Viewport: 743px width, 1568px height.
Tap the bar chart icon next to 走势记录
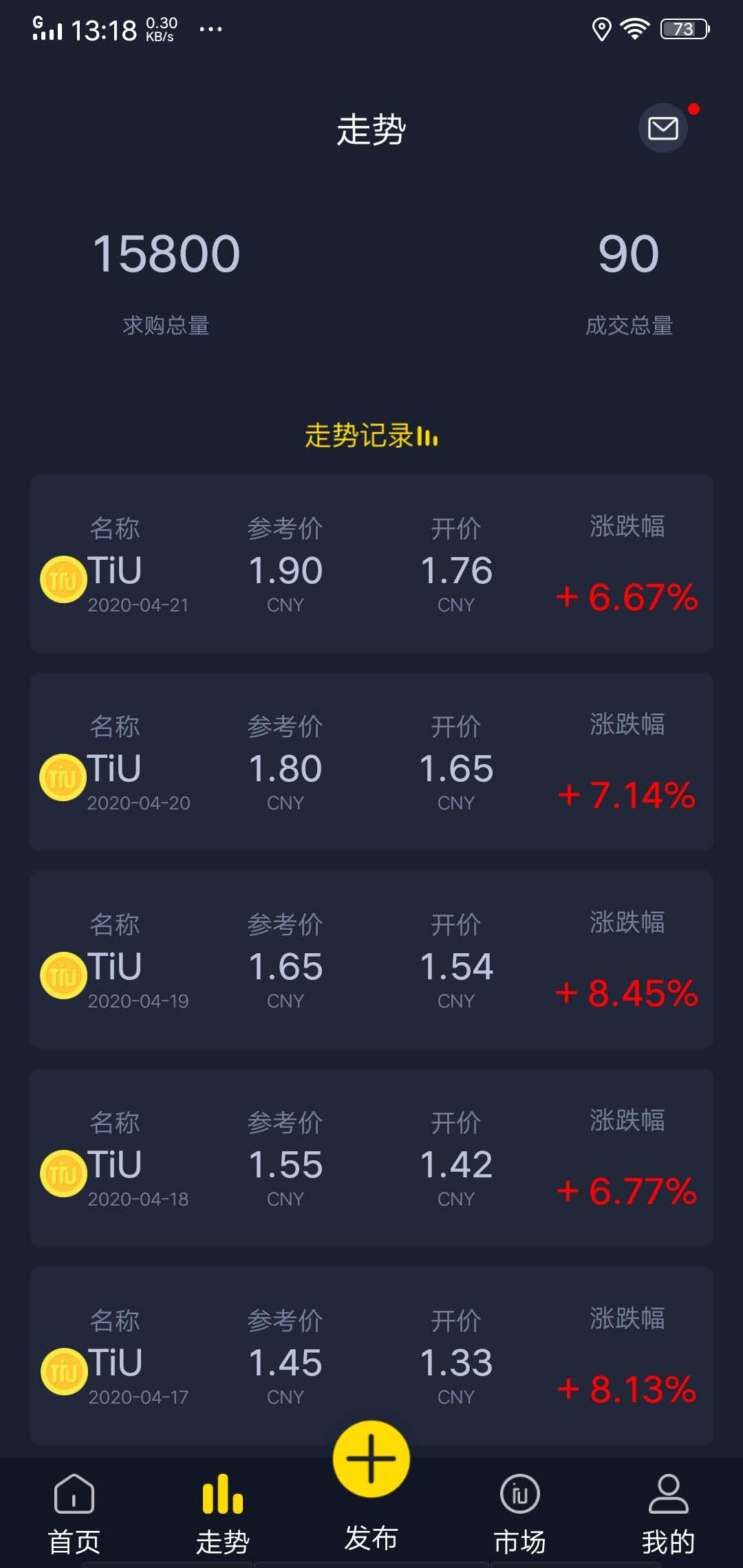[x=428, y=436]
